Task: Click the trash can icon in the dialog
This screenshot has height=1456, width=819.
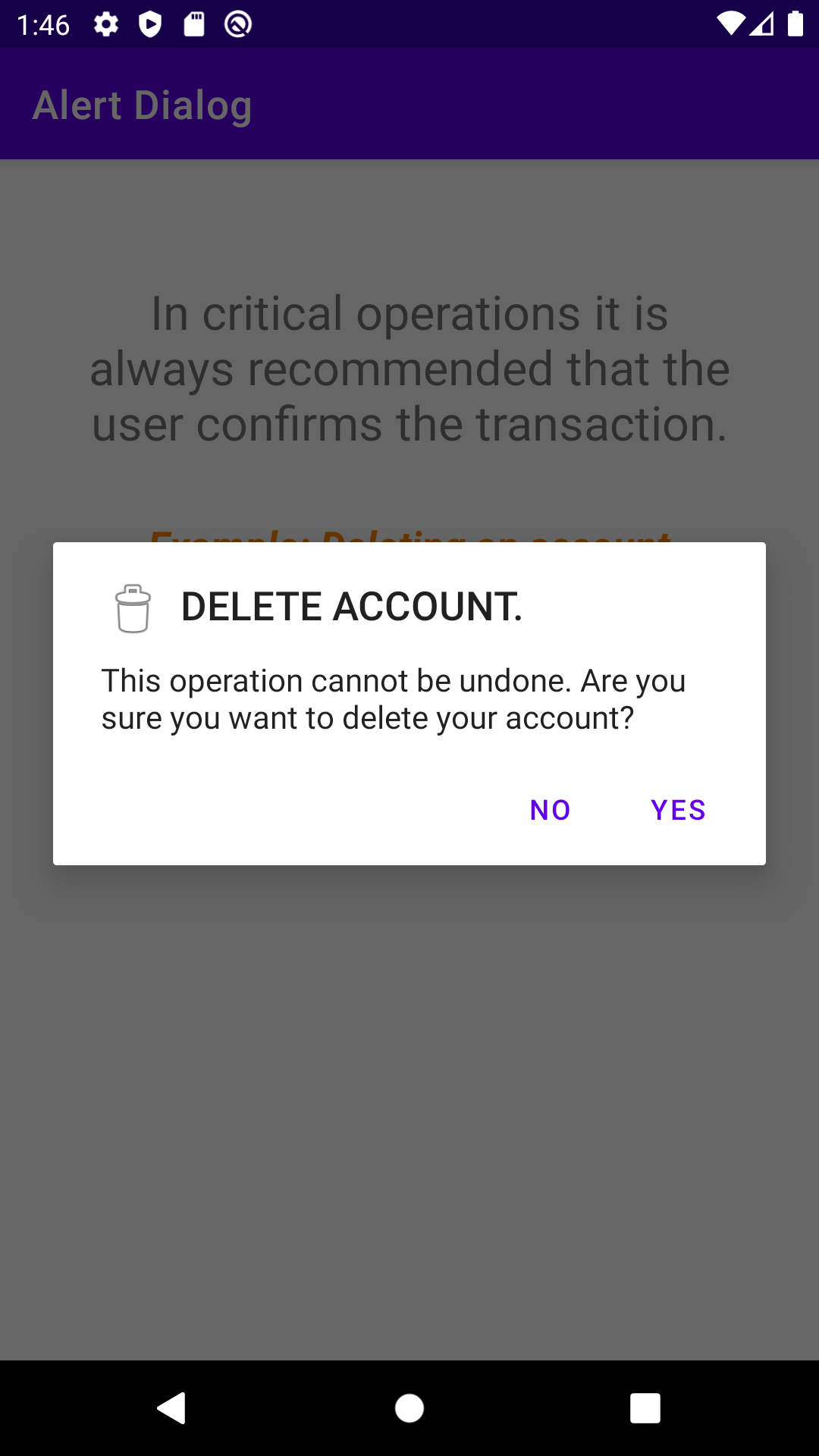Action: pos(133,607)
